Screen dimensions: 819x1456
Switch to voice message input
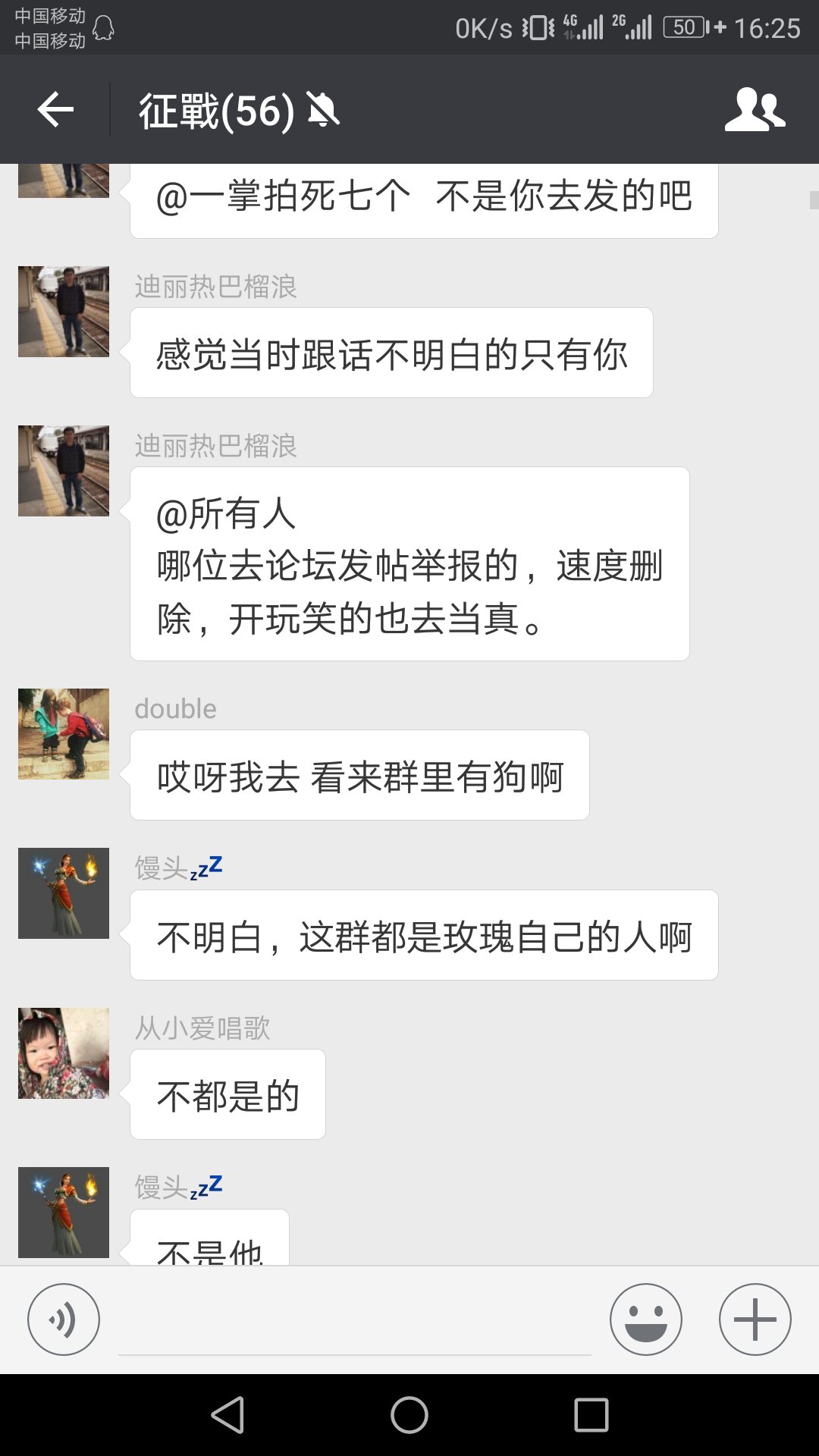click(64, 1319)
